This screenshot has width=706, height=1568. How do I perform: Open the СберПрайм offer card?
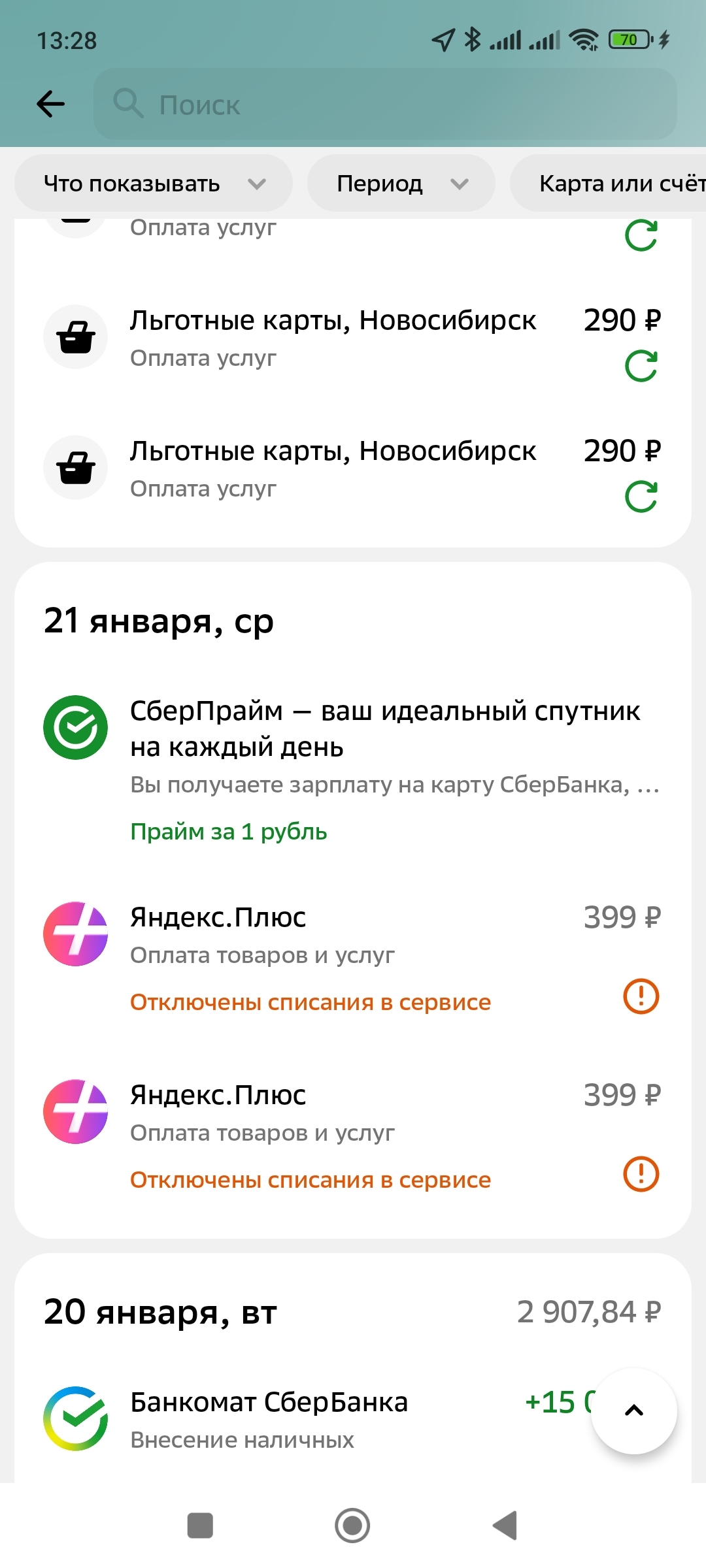point(386,730)
